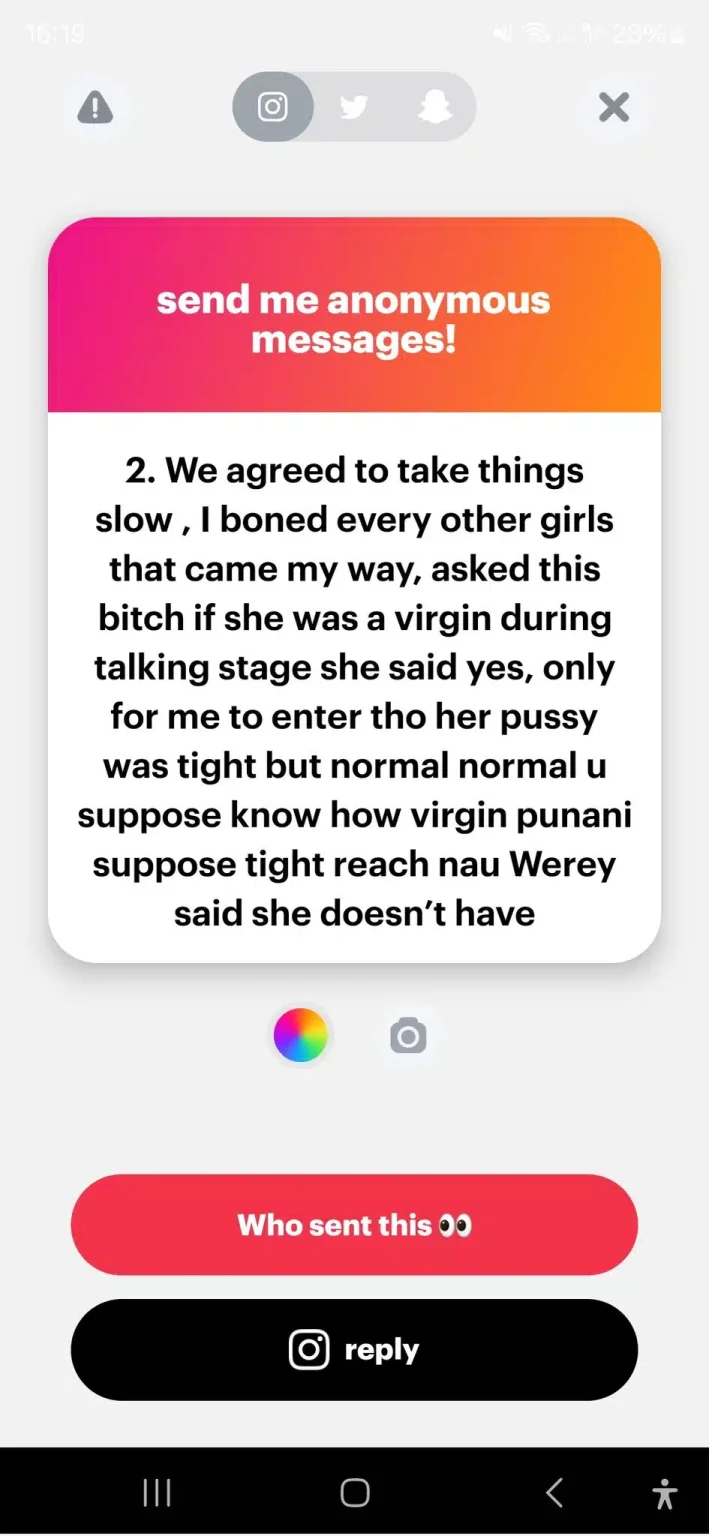Viewport: 709px width, 1536px height.
Task: Open the camera icon below the message
Action: click(x=408, y=1035)
